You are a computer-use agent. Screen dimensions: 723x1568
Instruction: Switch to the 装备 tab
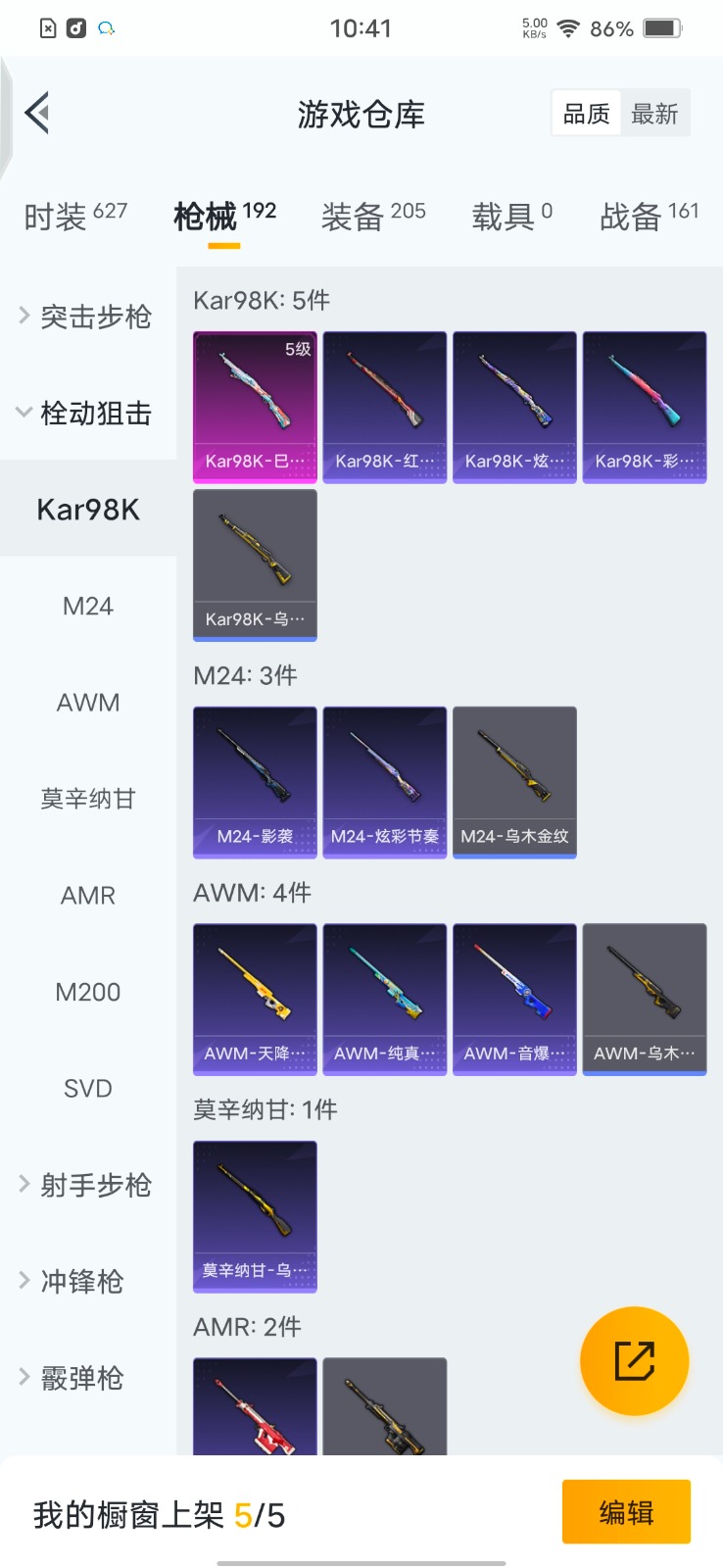tap(373, 216)
